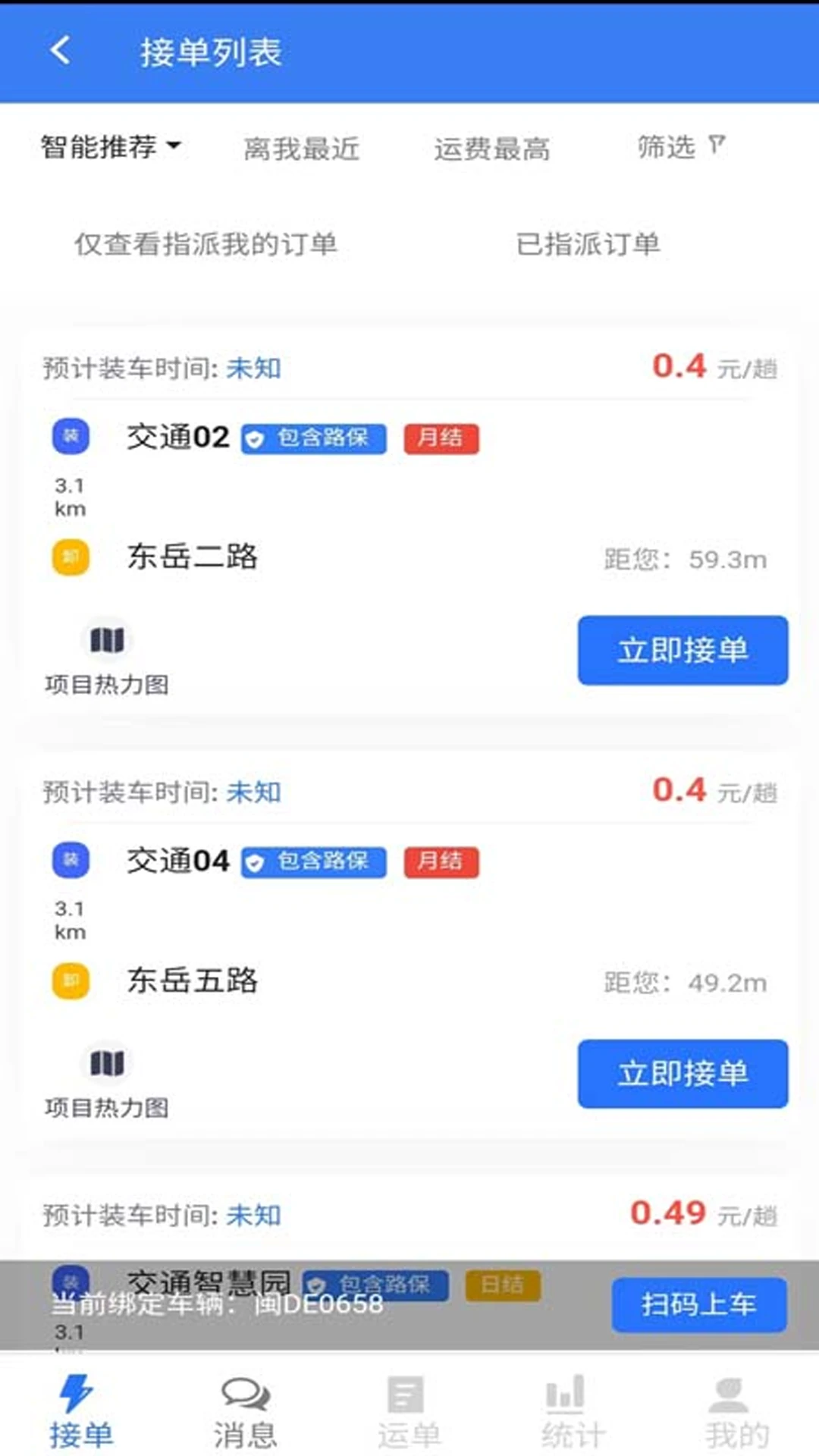Go to the 我的 tab
The height and width of the screenshot is (1456, 819).
tap(736, 1412)
